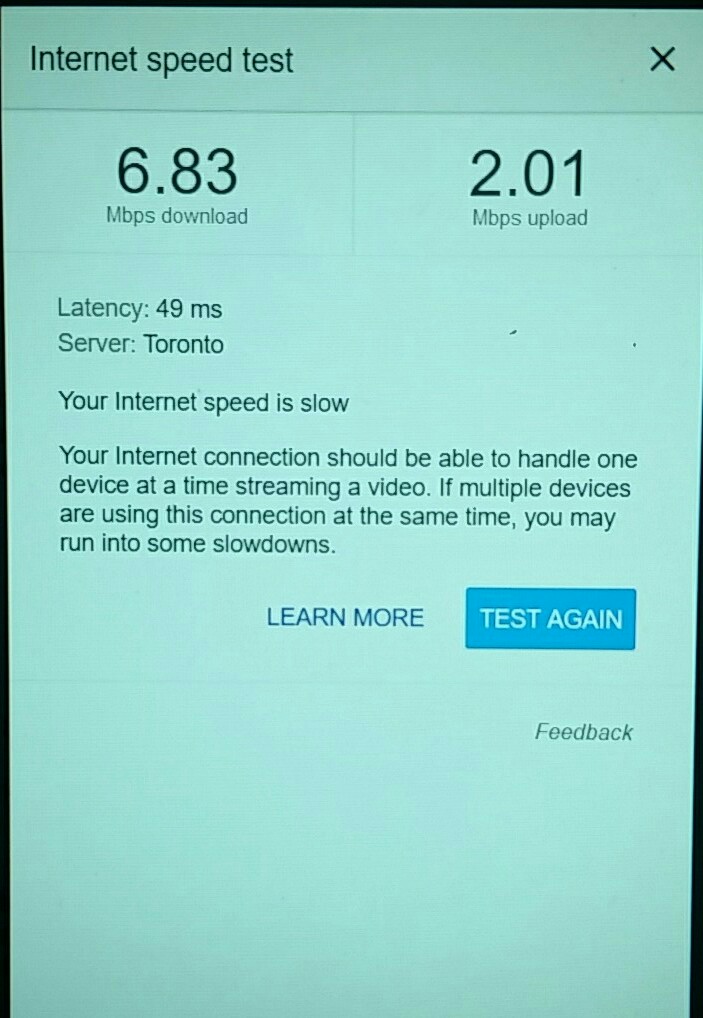Close the Internet speed test dialog
703x1018 pixels.
tap(661, 60)
